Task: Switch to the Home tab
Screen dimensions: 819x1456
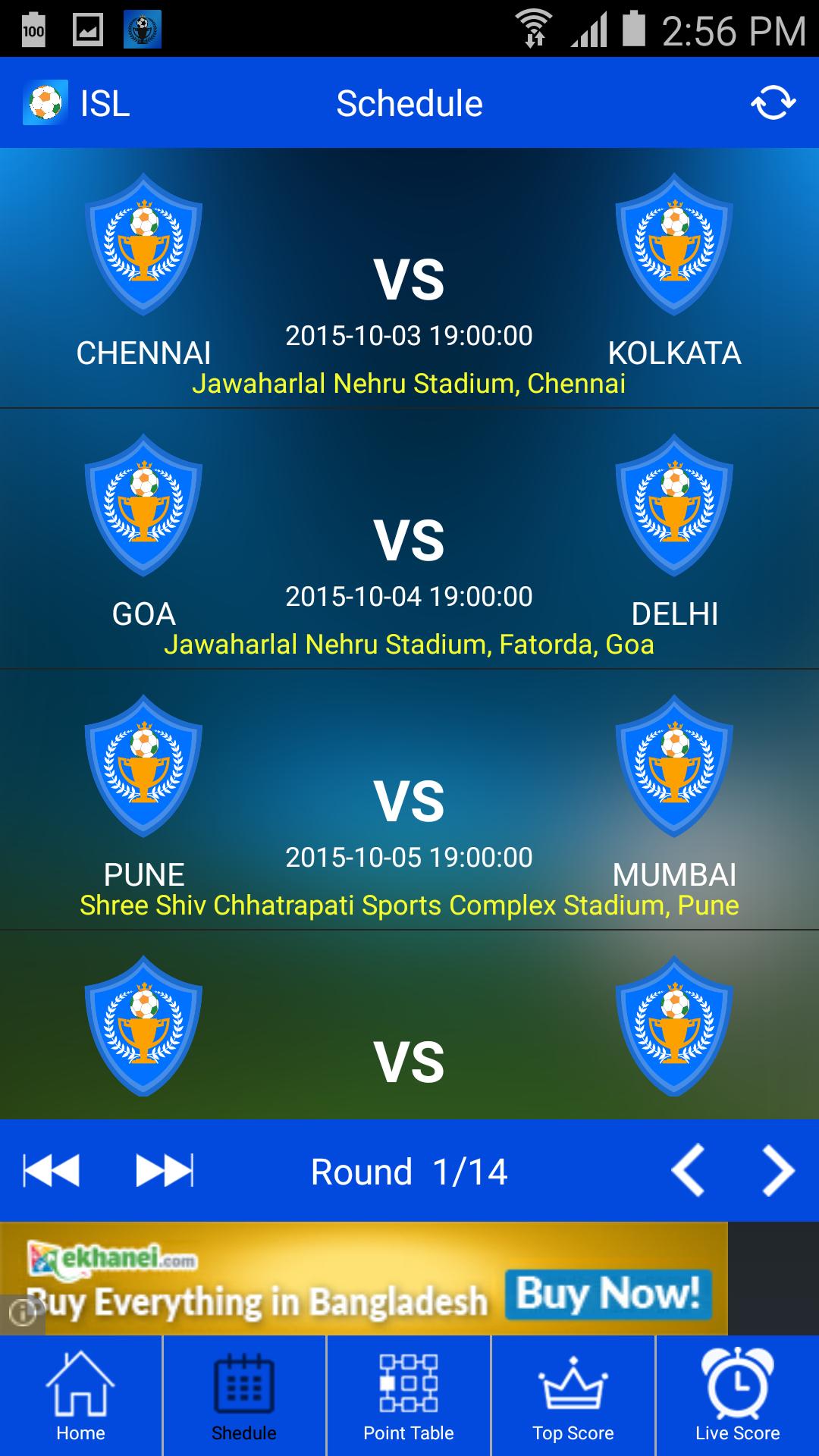Action: pyautogui.click(x=80, y=1395)
